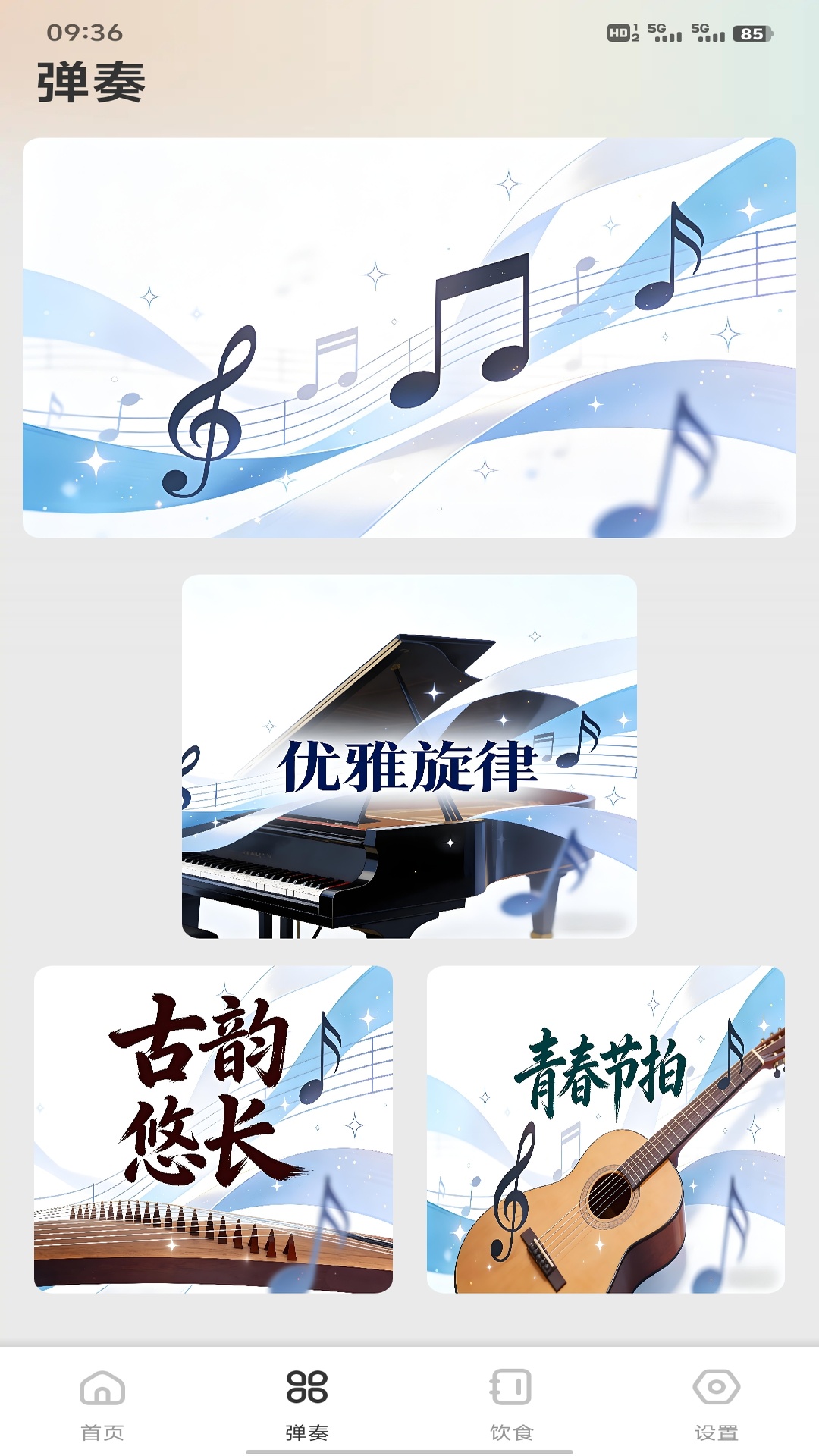Open the 优雅旋律 piano card
The image size is (819, 1456).
[409, 756]
